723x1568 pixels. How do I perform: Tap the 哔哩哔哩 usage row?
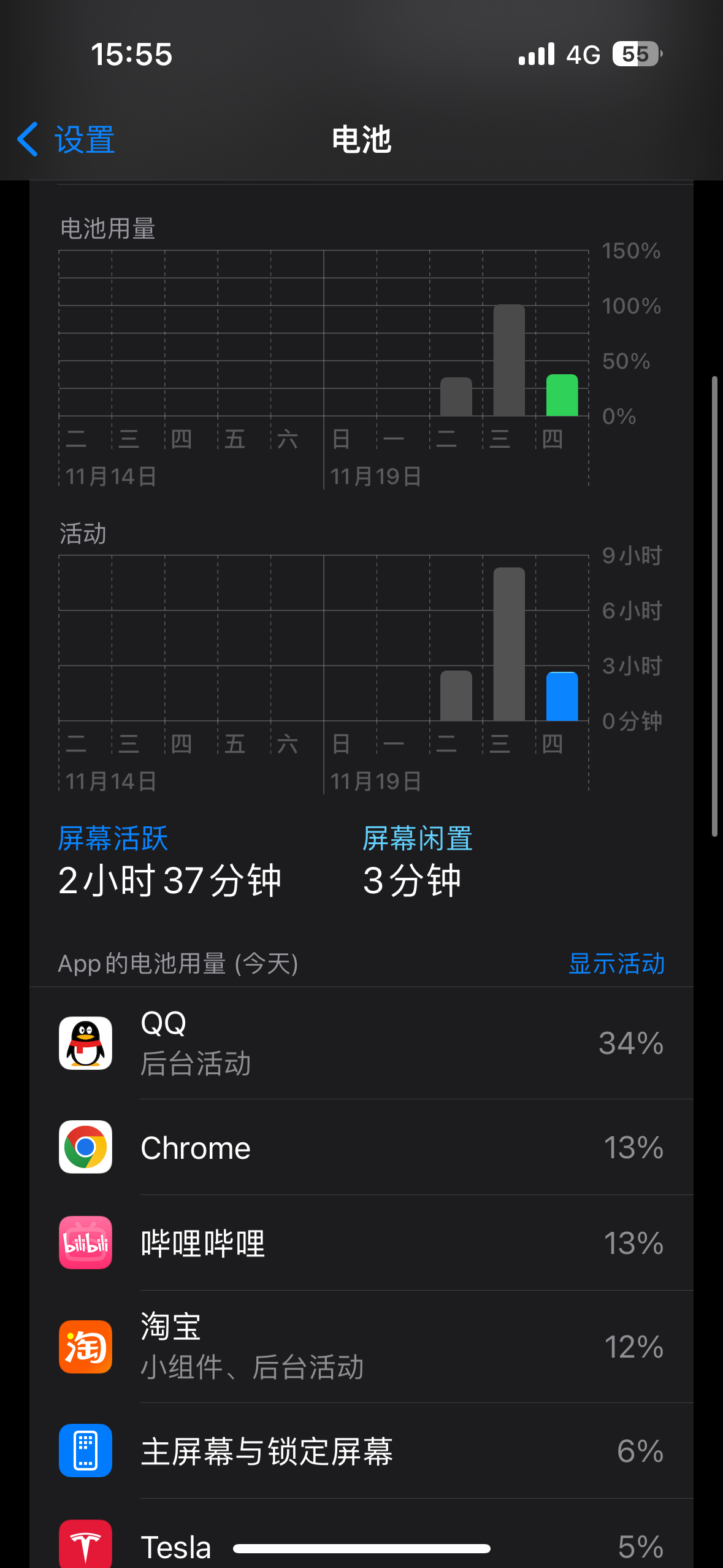click(x=361, y=1243)
